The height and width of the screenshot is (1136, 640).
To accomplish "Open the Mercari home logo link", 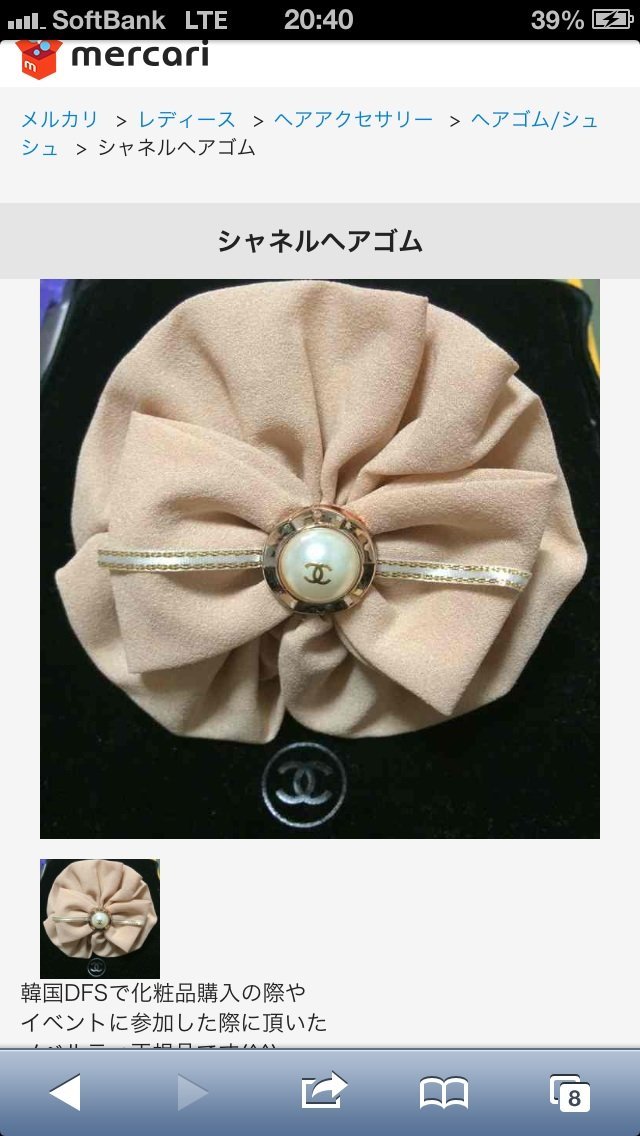I will tap(113, 57).
